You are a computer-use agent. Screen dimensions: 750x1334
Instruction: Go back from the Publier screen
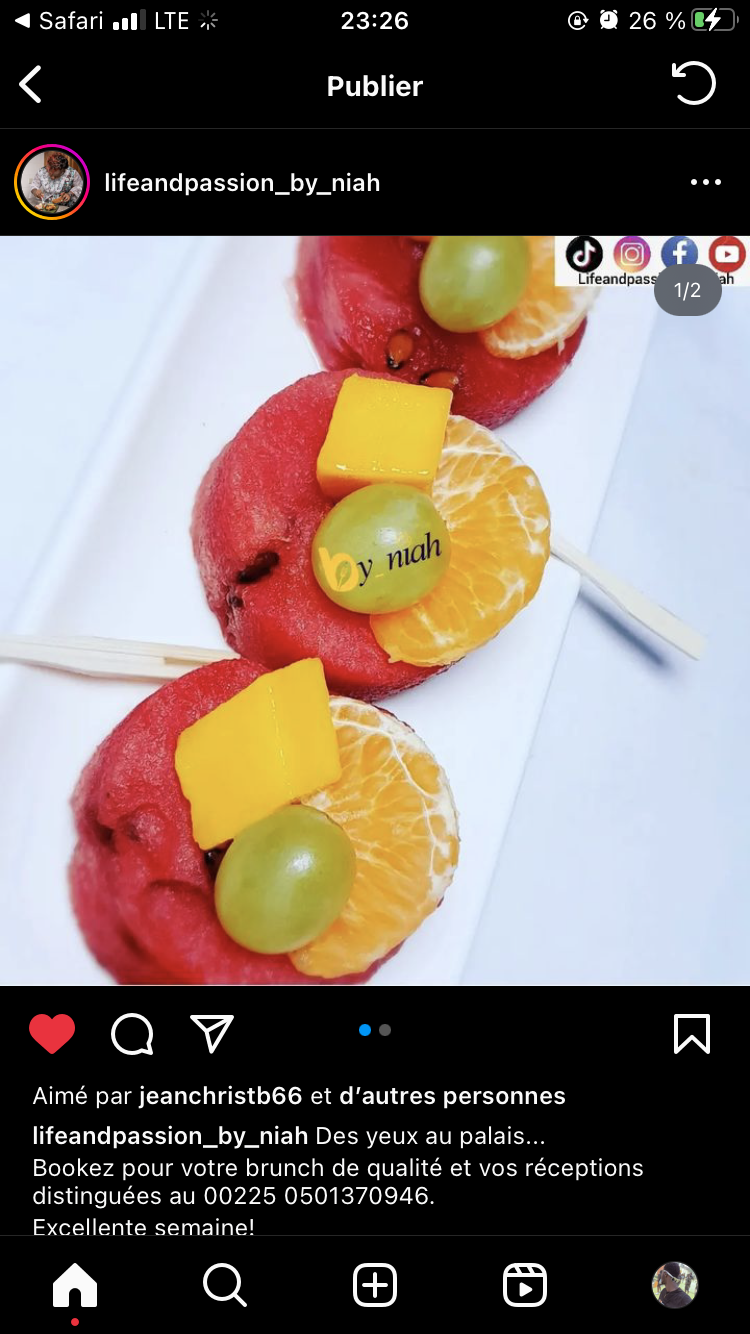pos(31,85)
